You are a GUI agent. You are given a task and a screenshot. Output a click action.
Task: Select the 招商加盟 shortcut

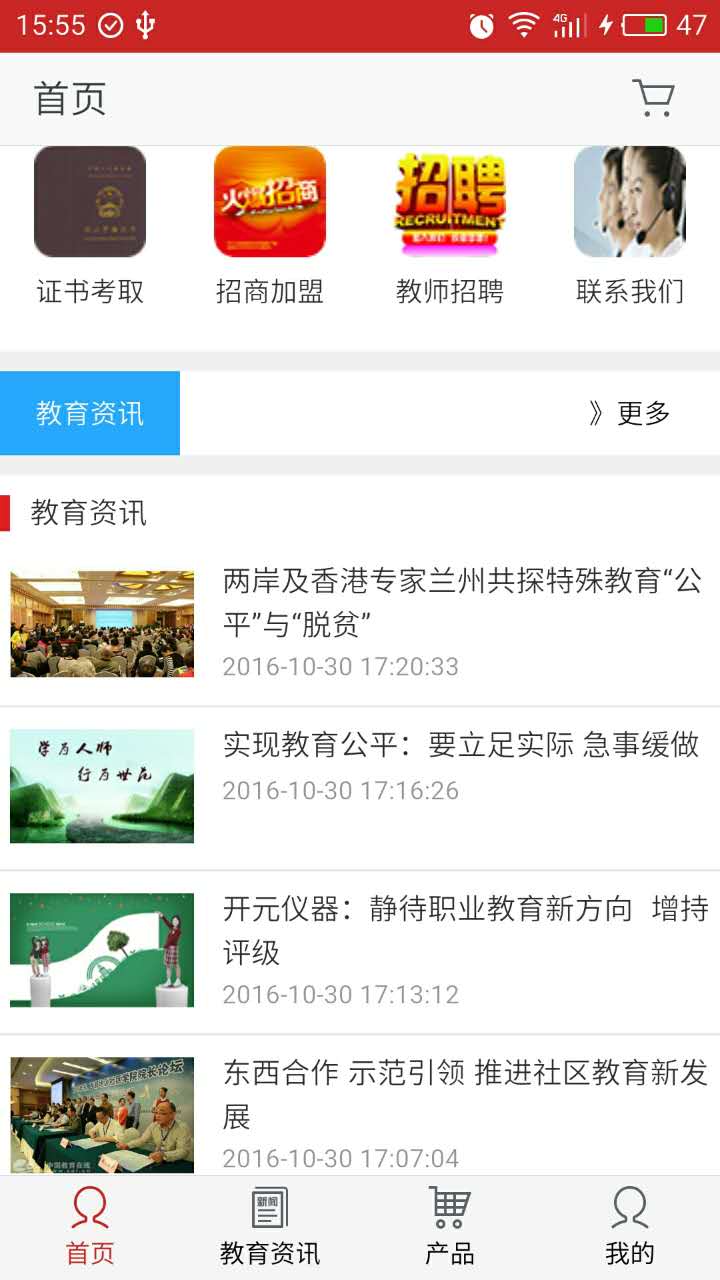270,225
